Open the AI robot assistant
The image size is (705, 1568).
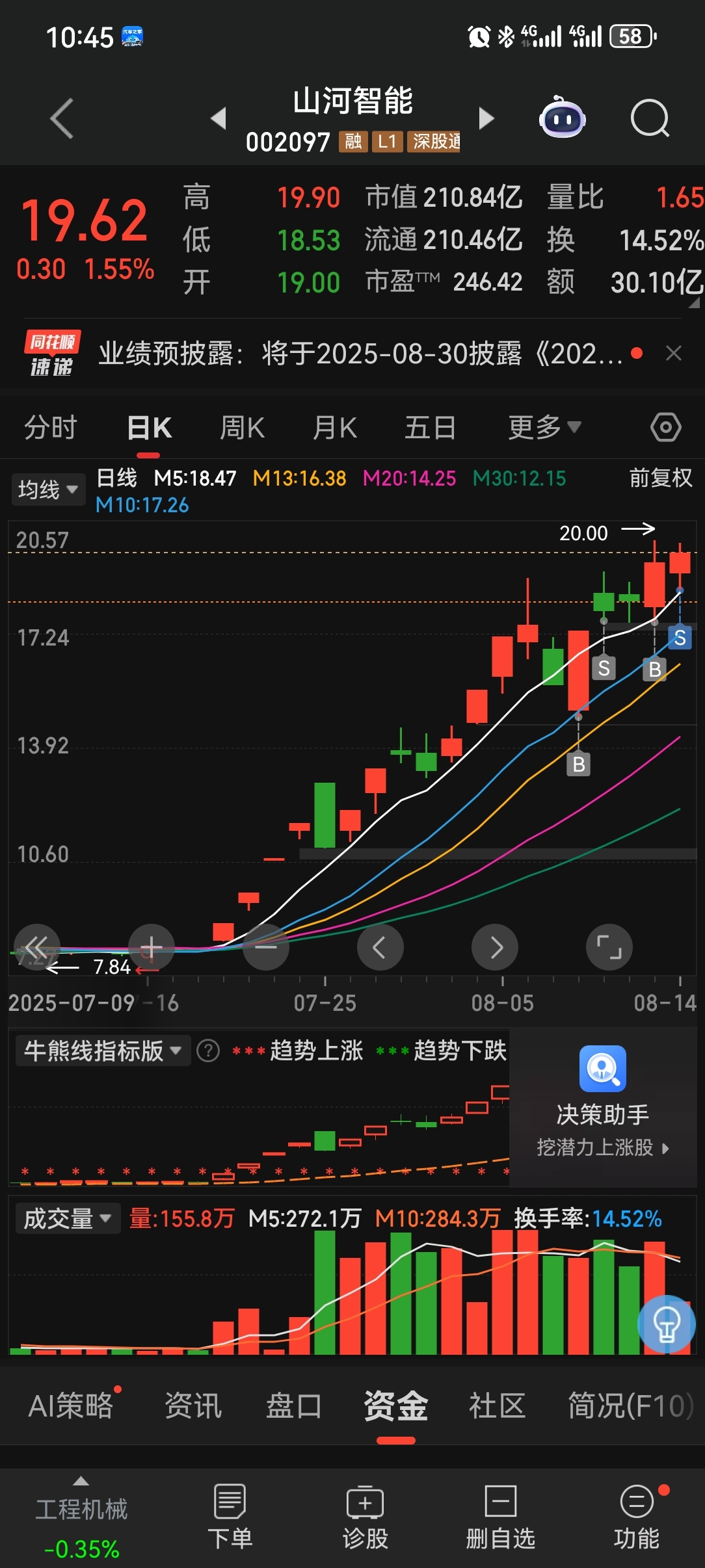[x=562, y=118]
